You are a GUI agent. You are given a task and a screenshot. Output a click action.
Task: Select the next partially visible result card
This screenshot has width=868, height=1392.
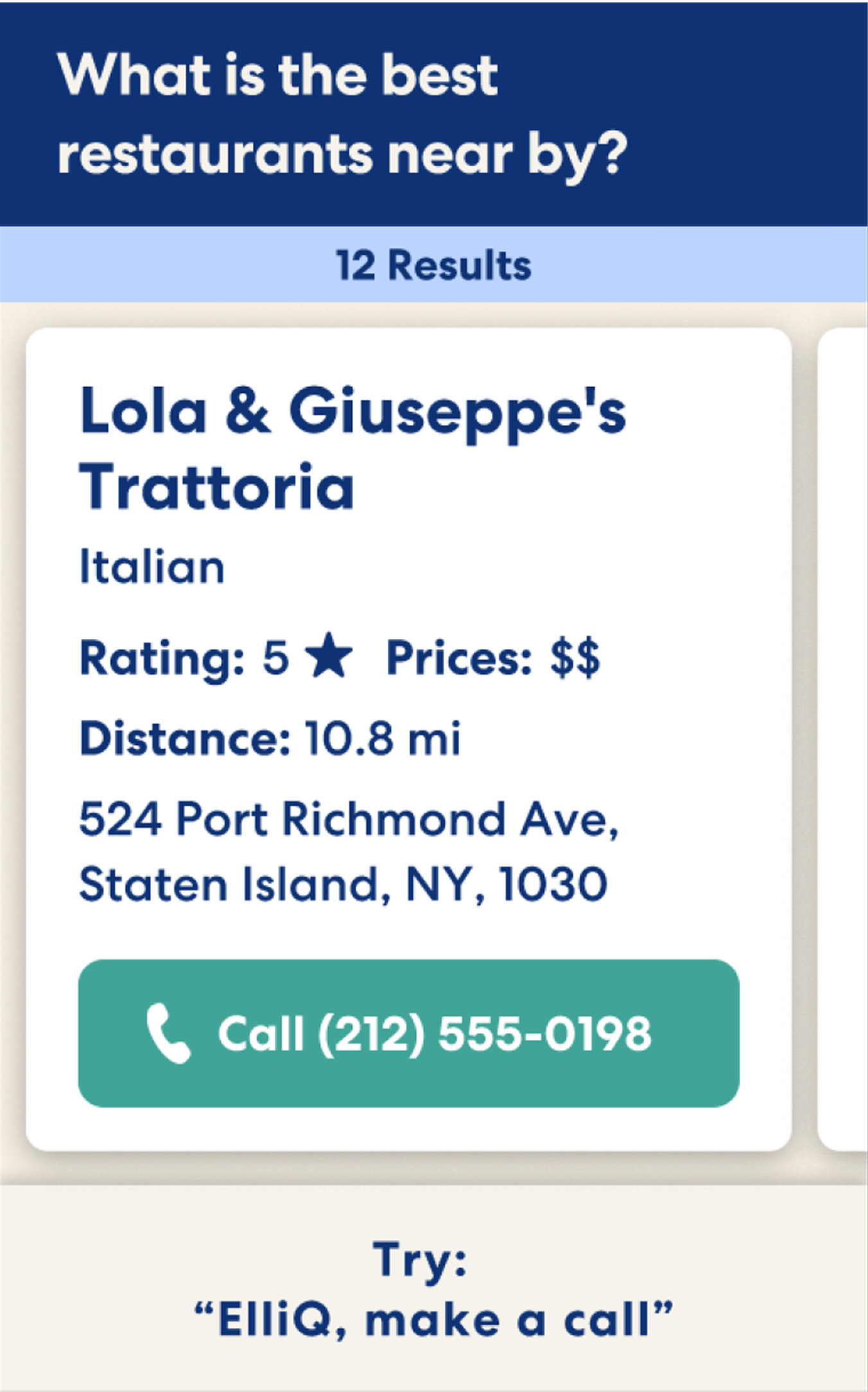click(x=844, y=738)
